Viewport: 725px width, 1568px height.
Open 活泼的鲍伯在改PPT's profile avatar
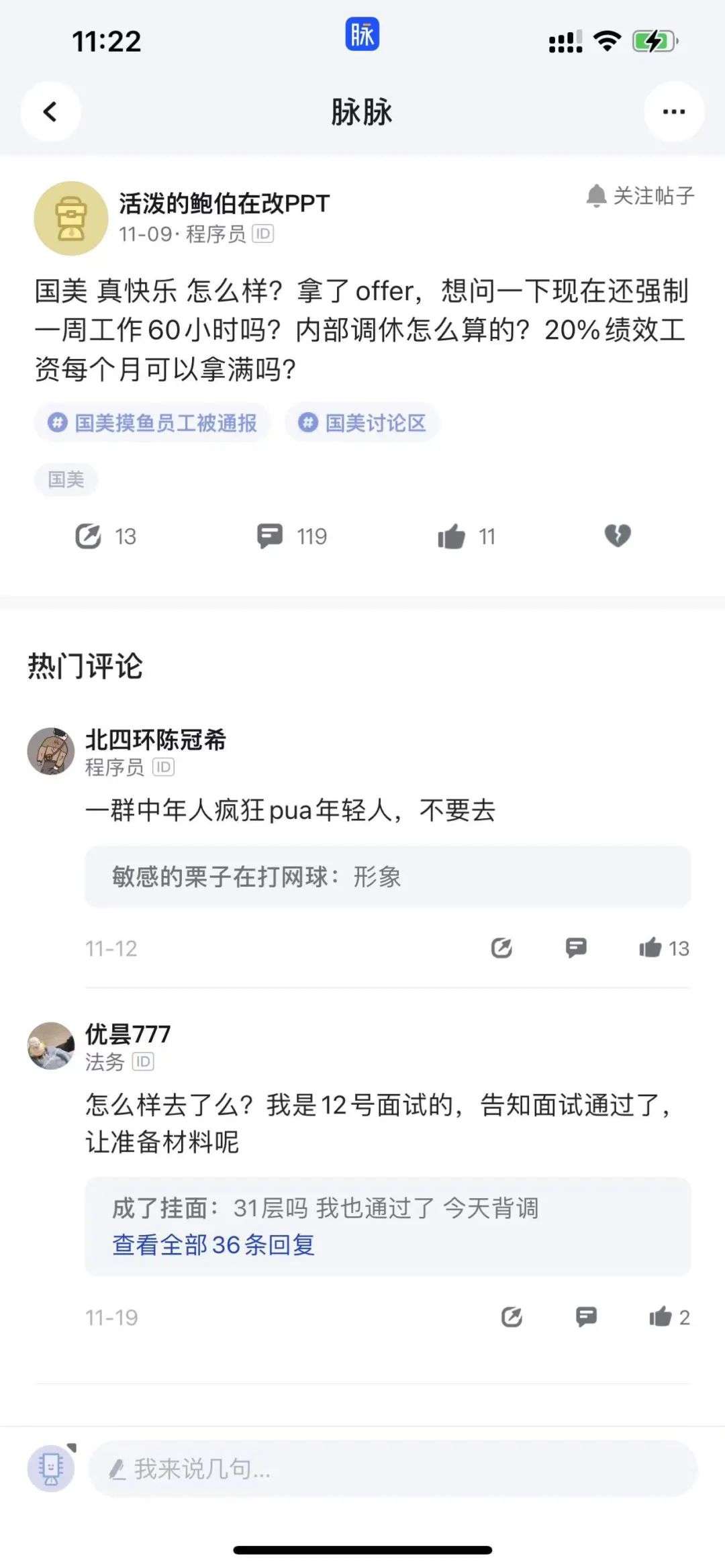(x=70, y=218)
